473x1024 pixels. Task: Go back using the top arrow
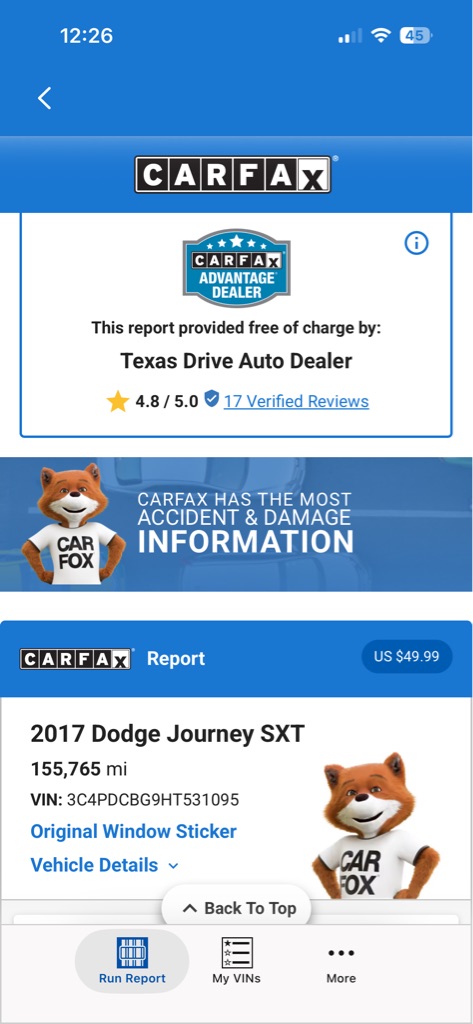tap(44, 98)
